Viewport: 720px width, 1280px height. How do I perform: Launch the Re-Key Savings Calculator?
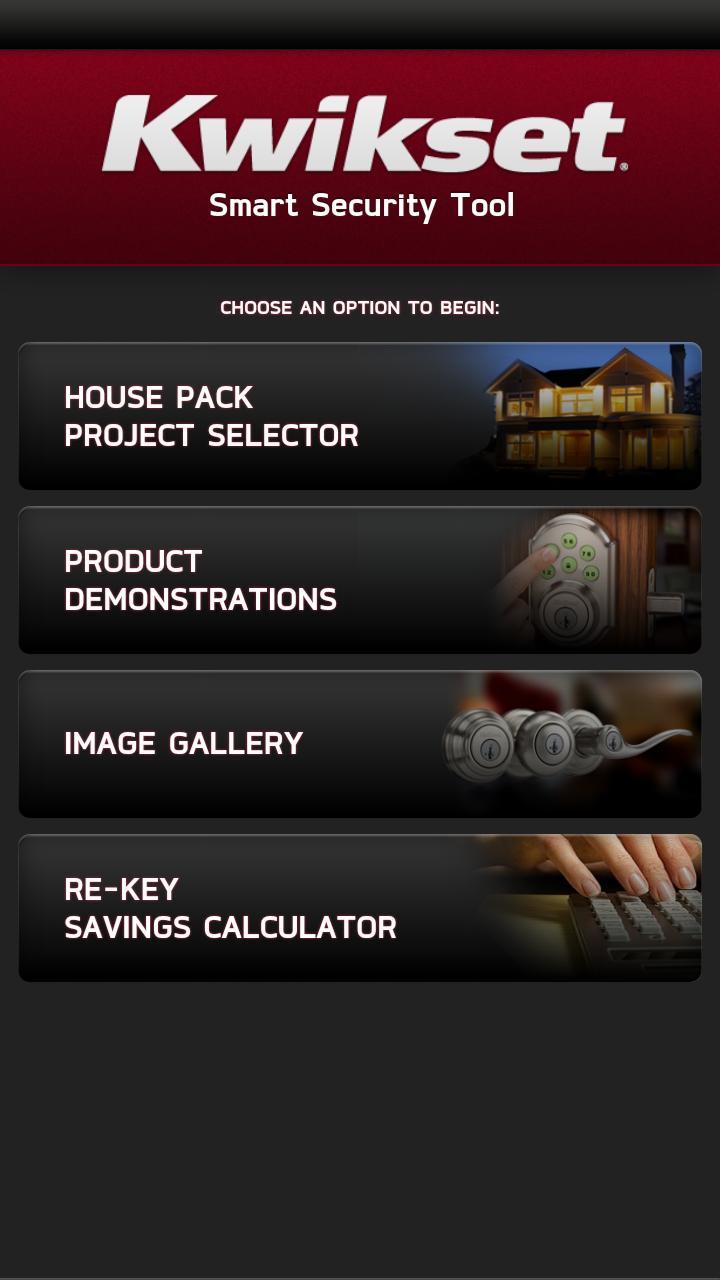360,907
